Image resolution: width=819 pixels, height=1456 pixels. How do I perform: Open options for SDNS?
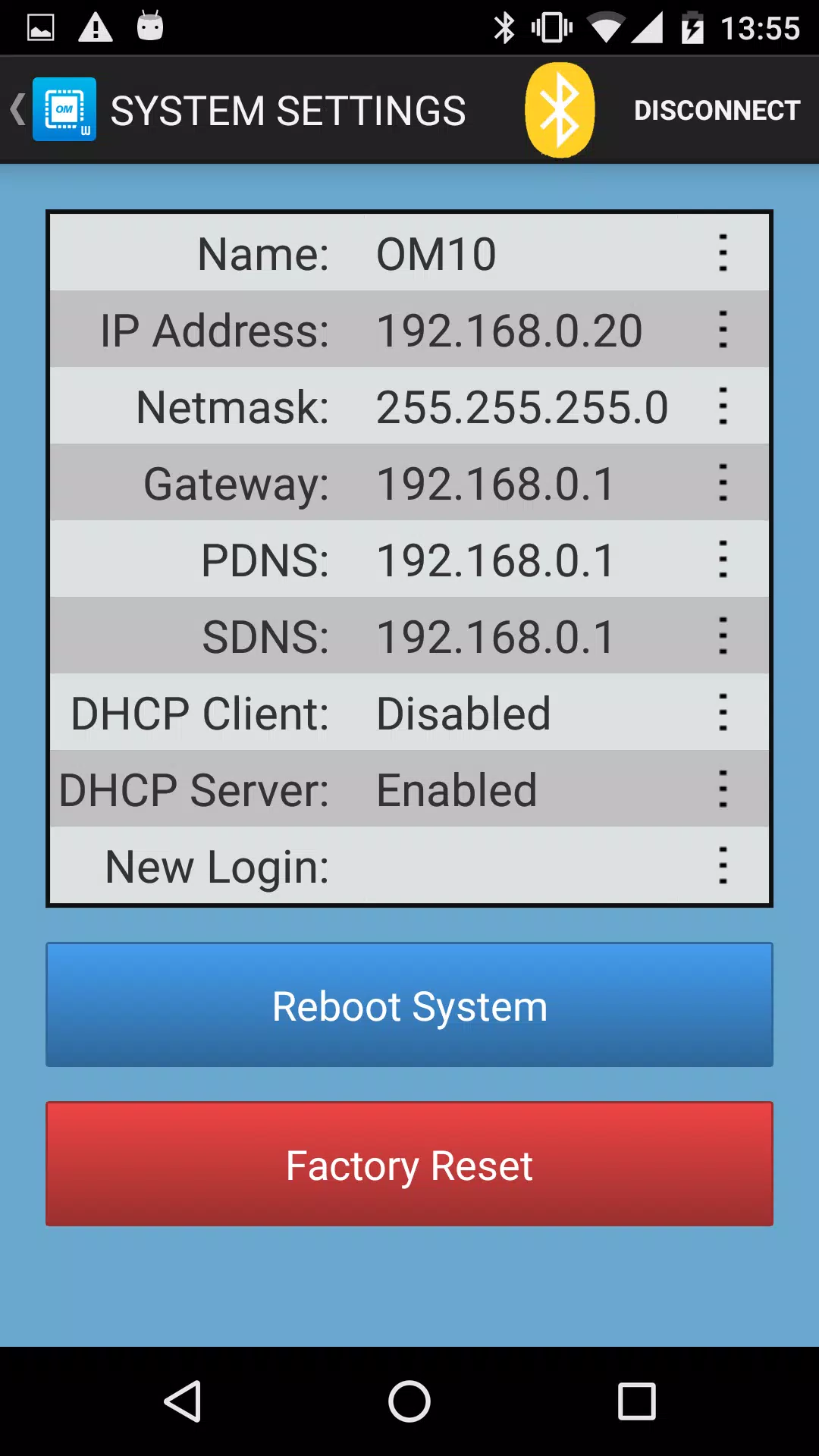(x=723, y=636)
